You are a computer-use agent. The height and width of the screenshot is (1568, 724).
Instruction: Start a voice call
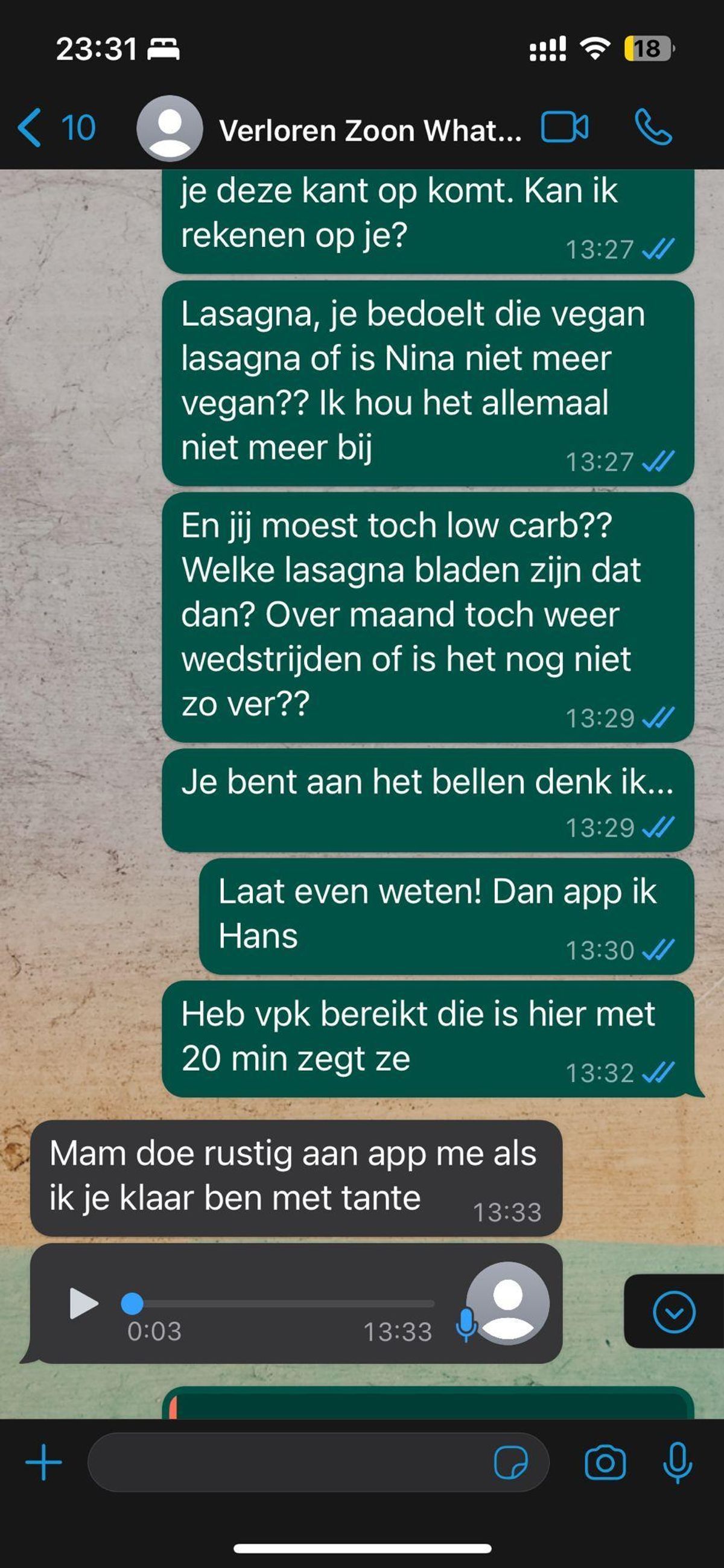(x=653, y=128)
